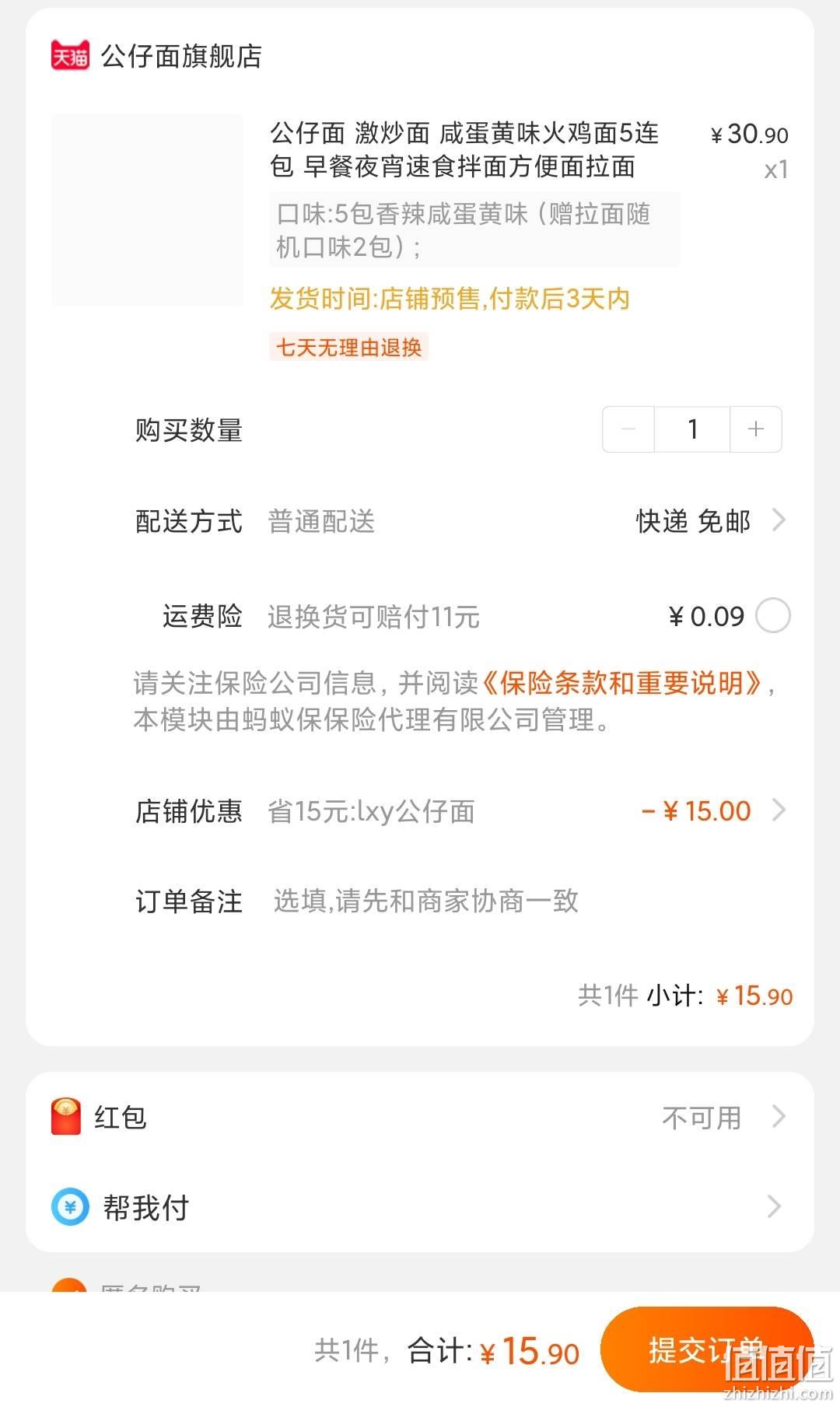The image size is (840, 1407).
Task: Submit order with 提交订单 button
Action: (x=706, y=1350)
